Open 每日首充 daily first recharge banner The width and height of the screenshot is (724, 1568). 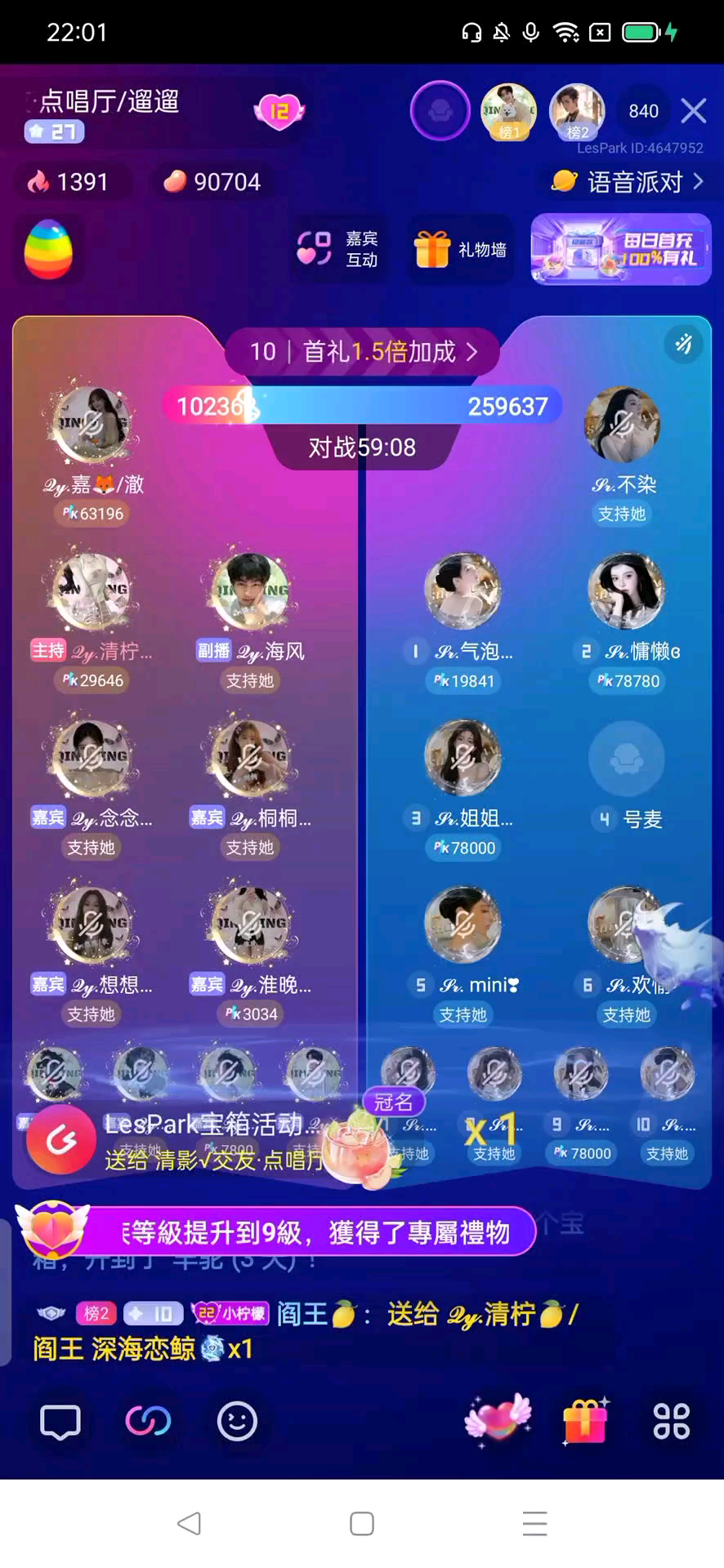(x=621, y=249)
